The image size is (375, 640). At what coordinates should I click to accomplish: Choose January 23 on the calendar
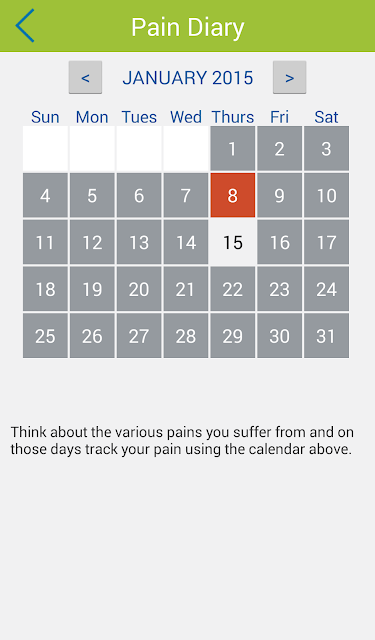click(280, 289)
